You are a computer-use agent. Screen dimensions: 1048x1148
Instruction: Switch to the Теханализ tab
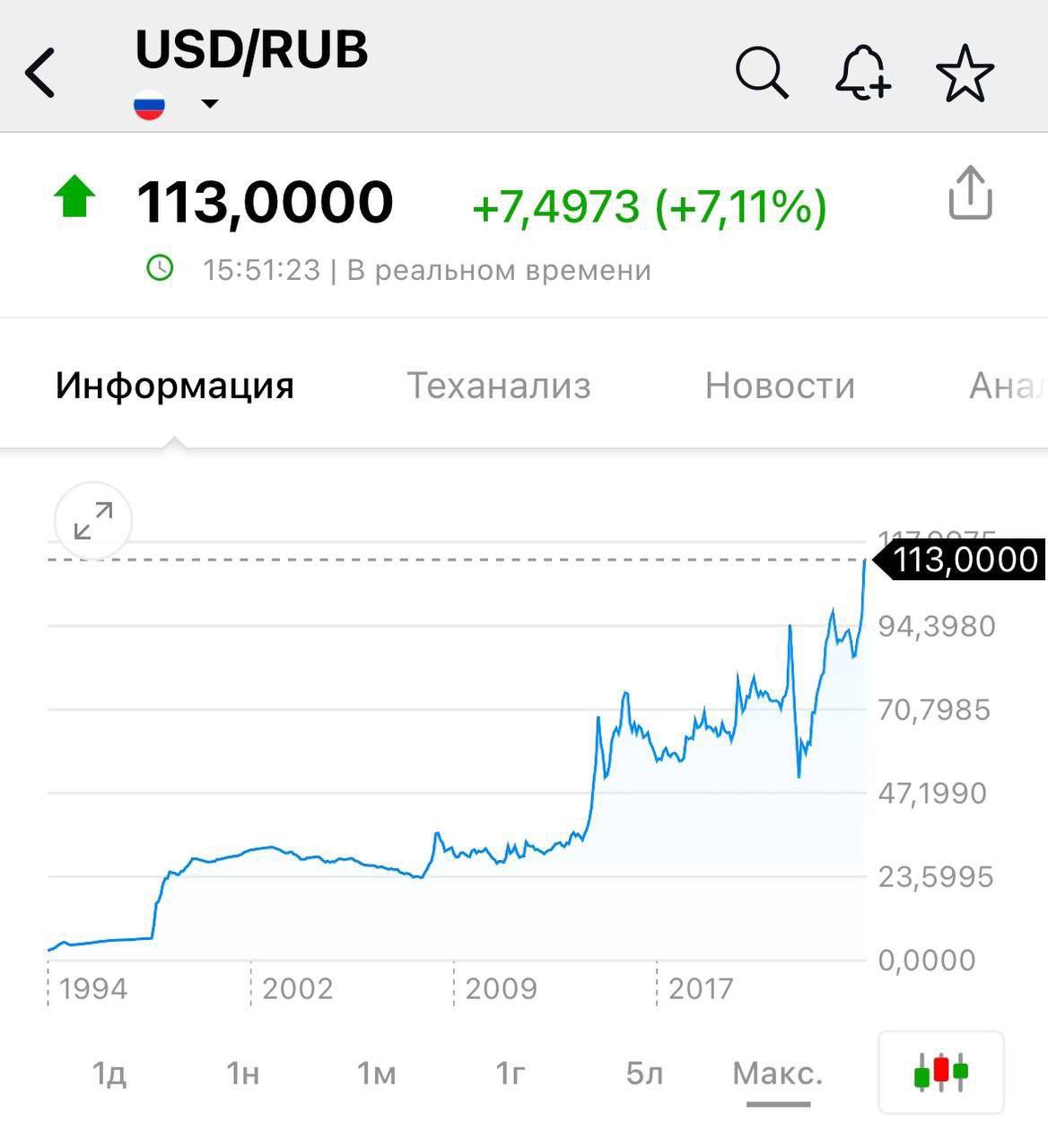(x=499, y=386)
